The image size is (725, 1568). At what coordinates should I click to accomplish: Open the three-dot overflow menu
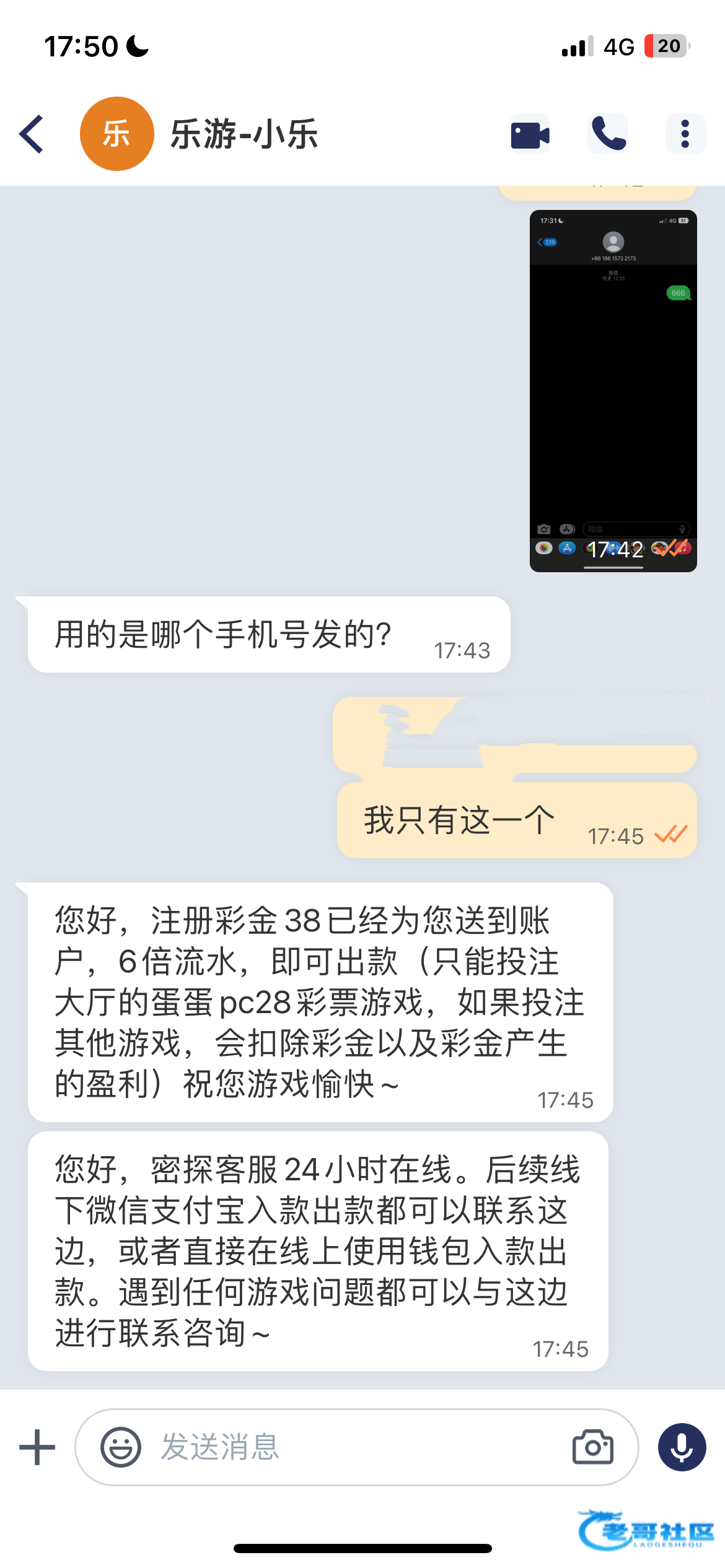[685, 134]
